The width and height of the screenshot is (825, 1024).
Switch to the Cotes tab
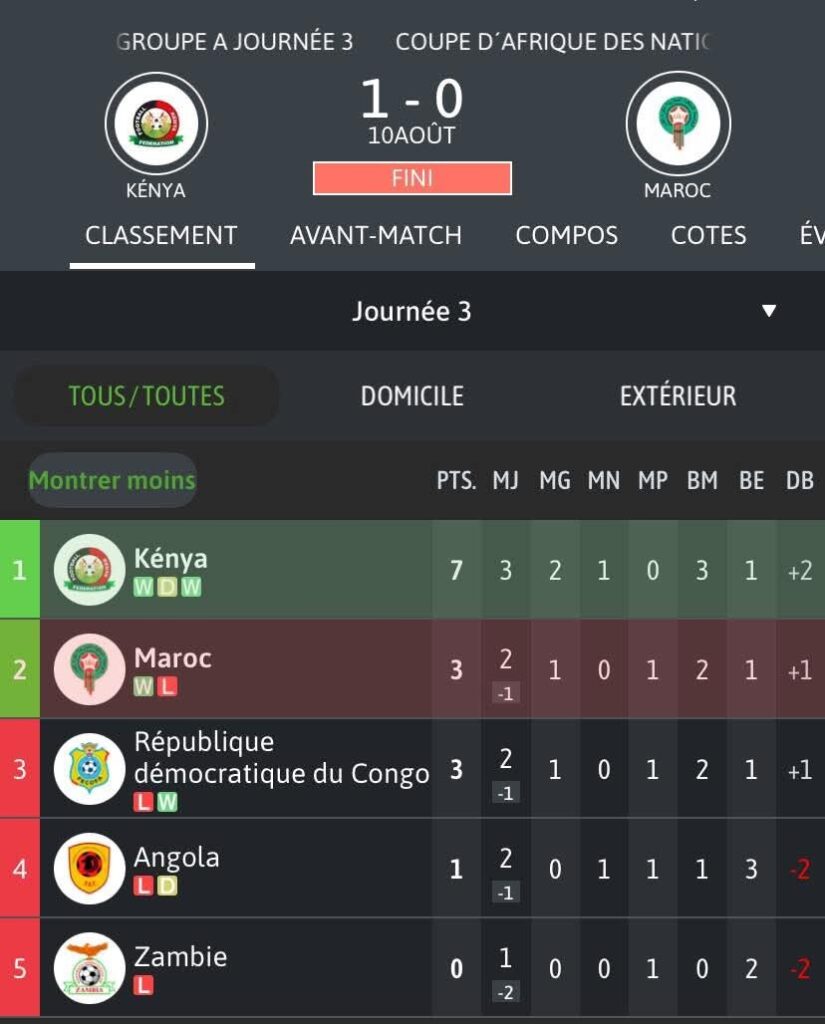pyautogui.click(x=708, y=236)
